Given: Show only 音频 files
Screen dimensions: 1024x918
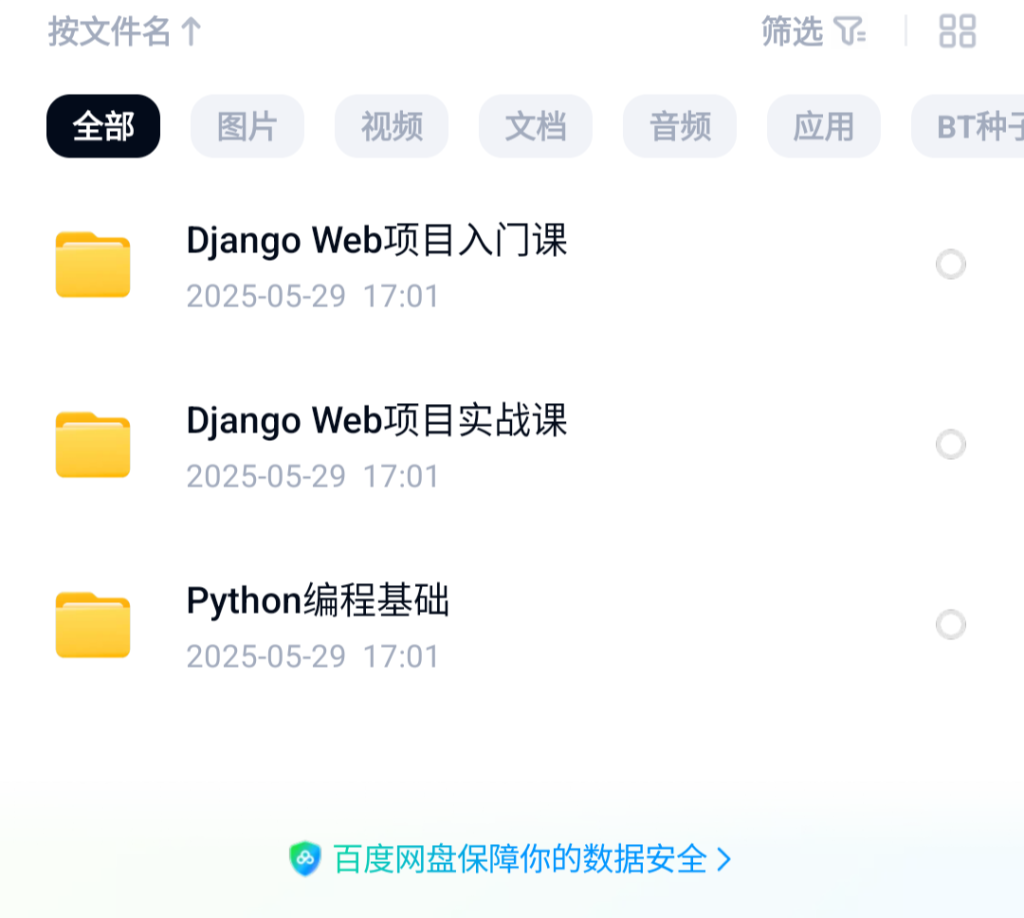Looking at the screenshot, I should click(679, 127).
